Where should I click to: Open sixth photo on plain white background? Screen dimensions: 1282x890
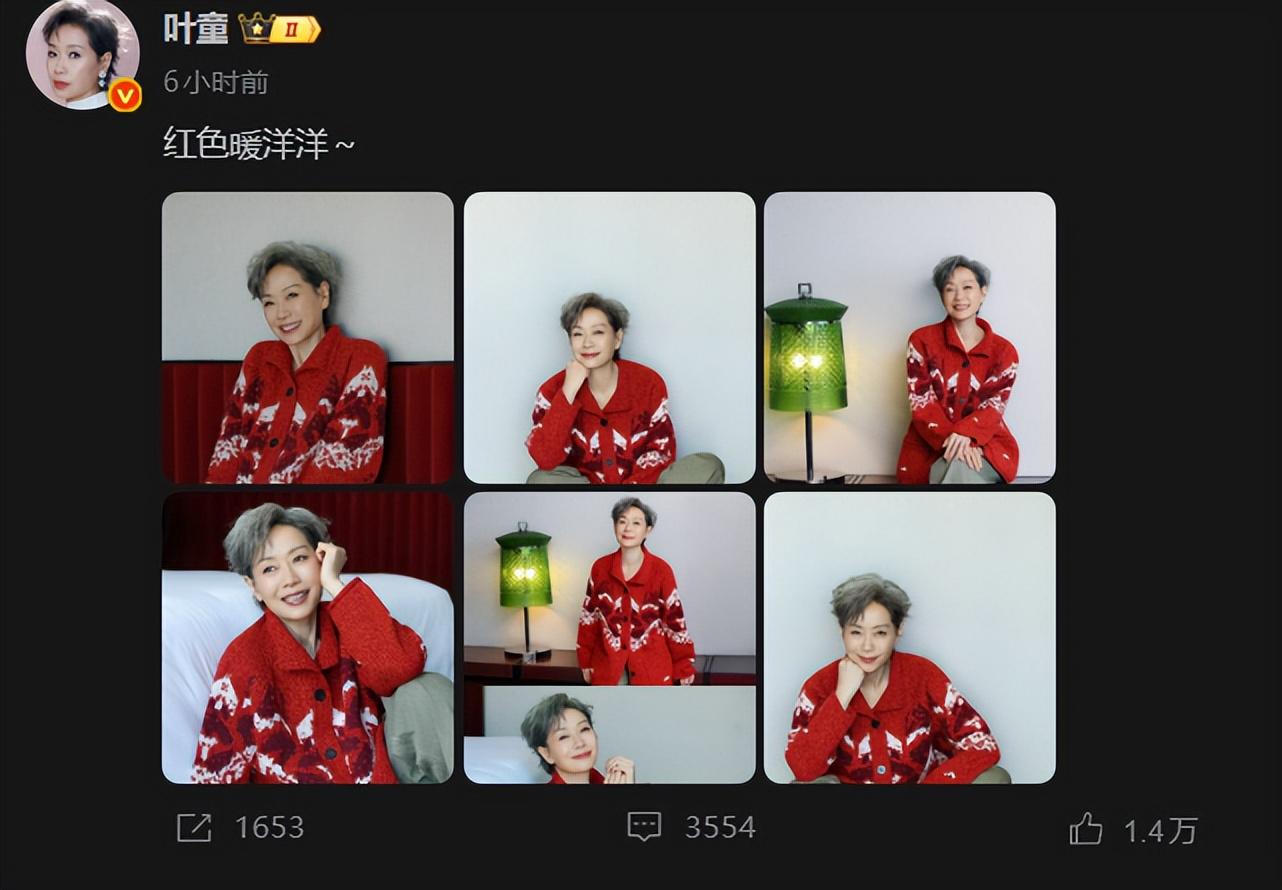coord(909,637)
